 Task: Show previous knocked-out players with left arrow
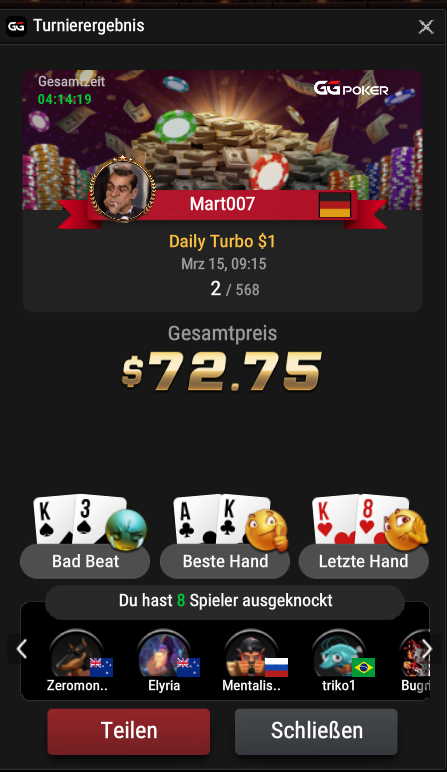[21, 649]
